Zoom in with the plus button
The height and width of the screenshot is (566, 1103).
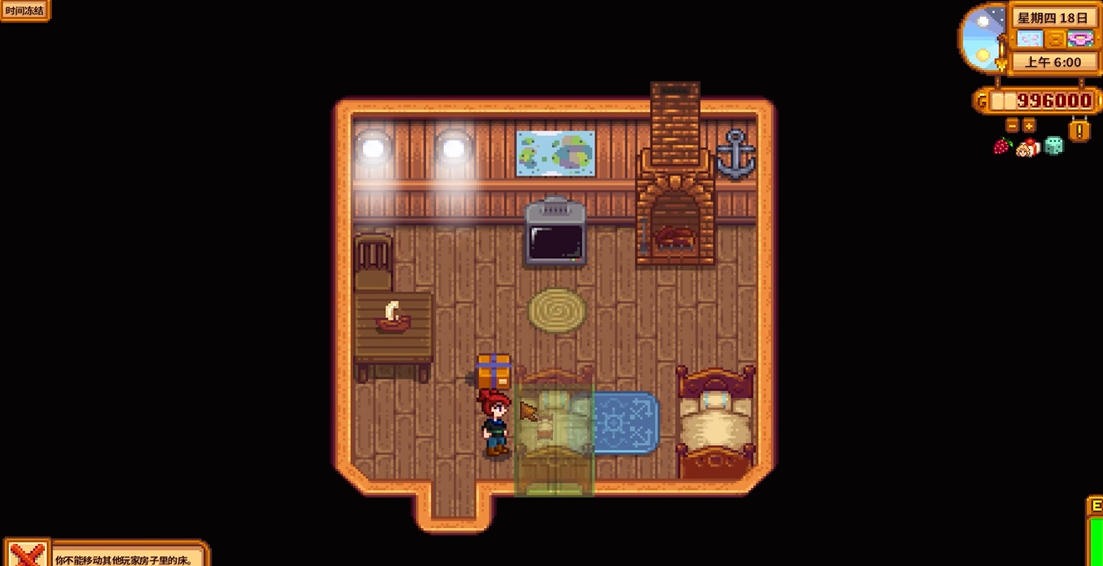1029,125
